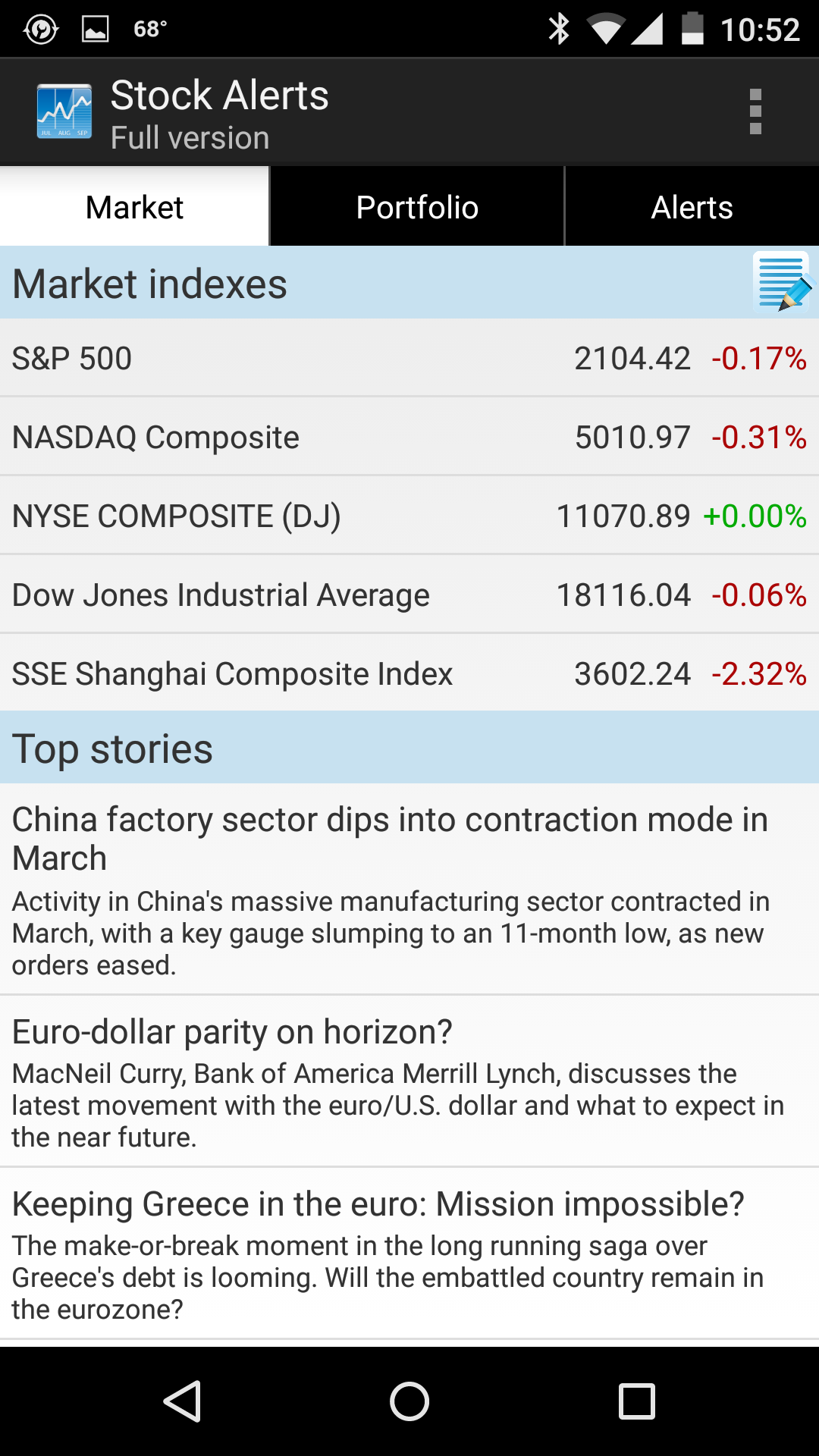Open the overflow menu
The height and width of the screenshot is (1456, 819).
[755, 112]
